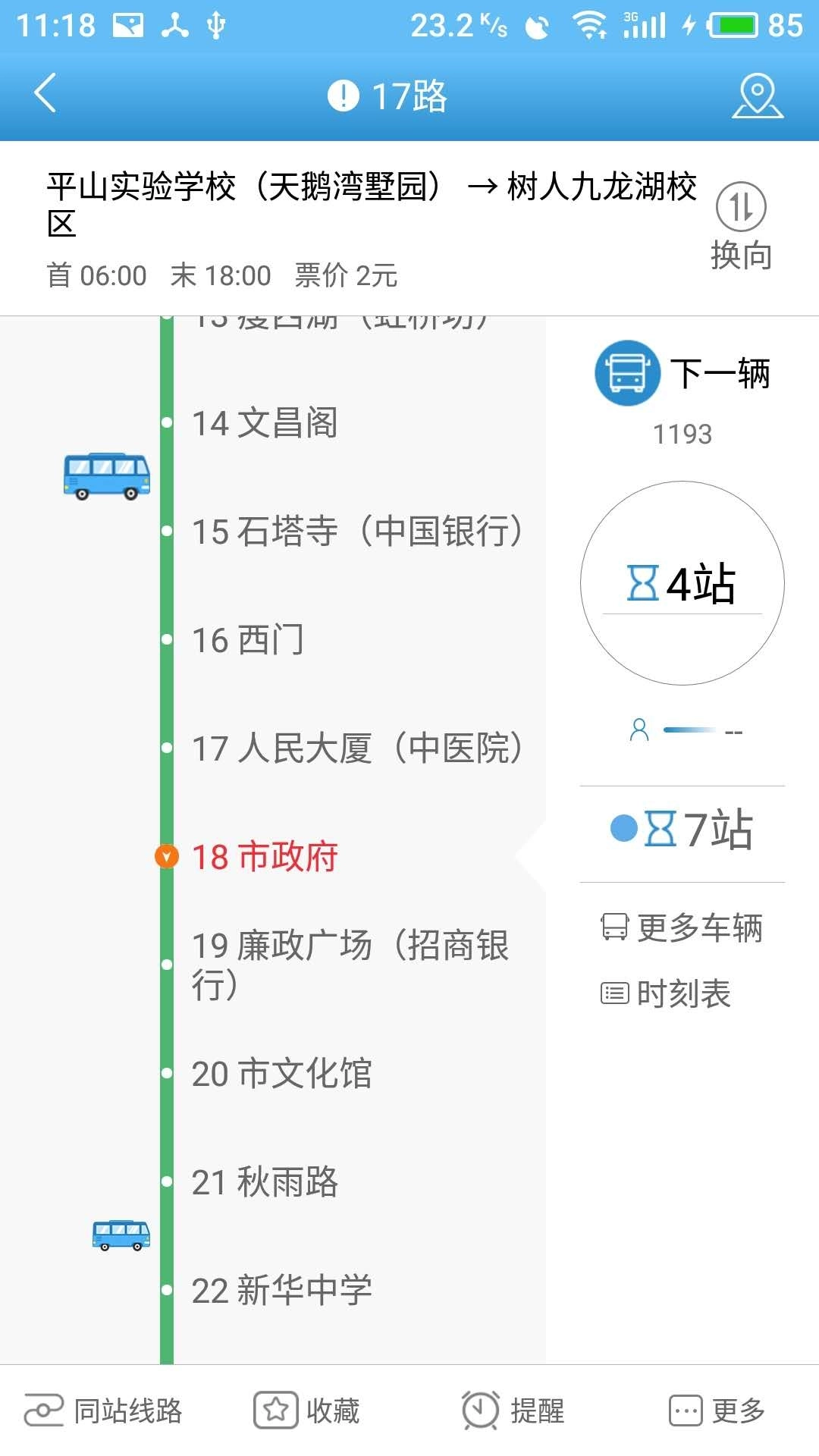Open the map location icon at top right
Screen dimensions: 819x1456
pyautogui.click(x=757, y=95)
